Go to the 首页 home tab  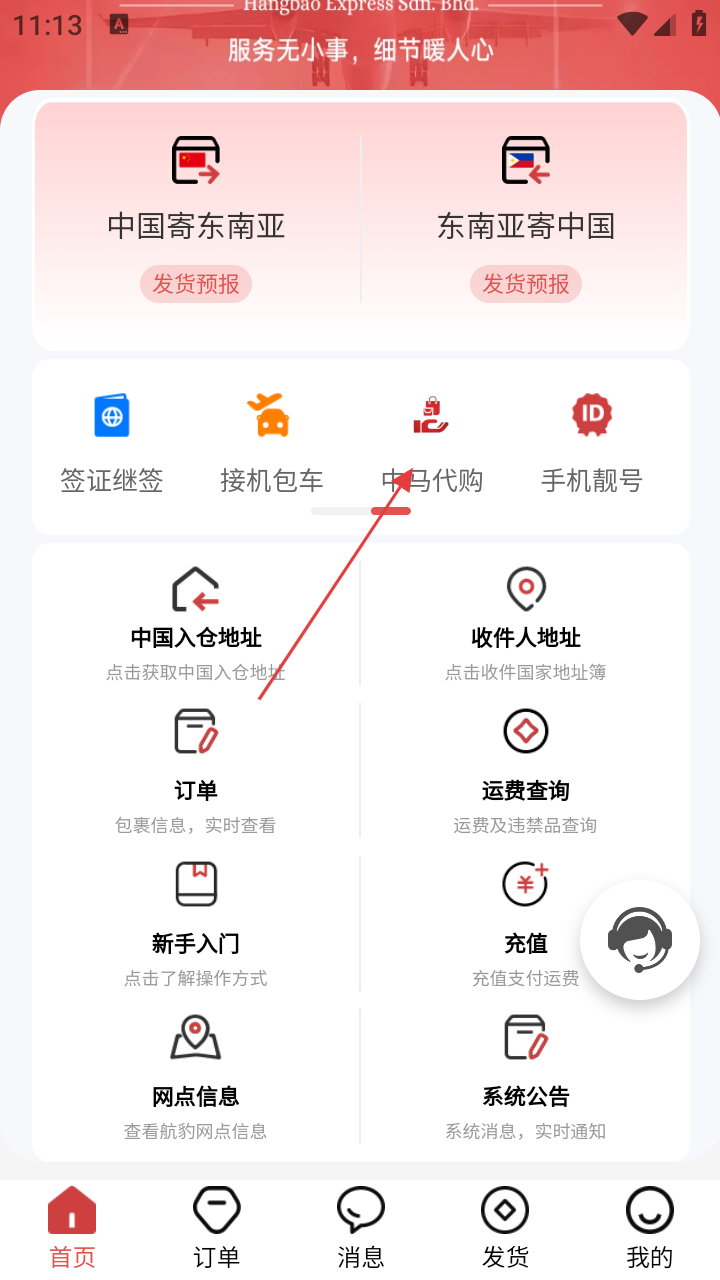tap(72, 1228)
